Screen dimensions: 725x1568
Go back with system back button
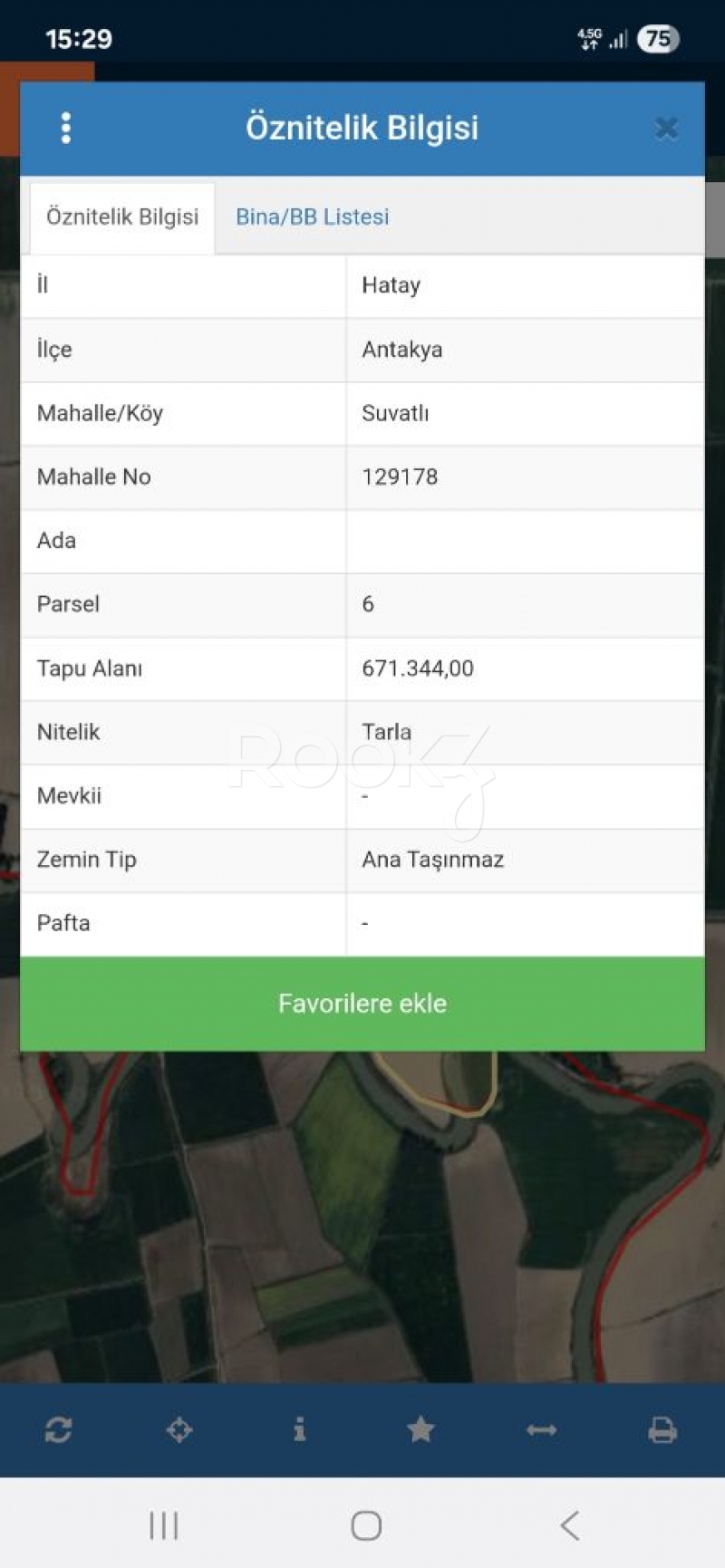(570, 1525)
